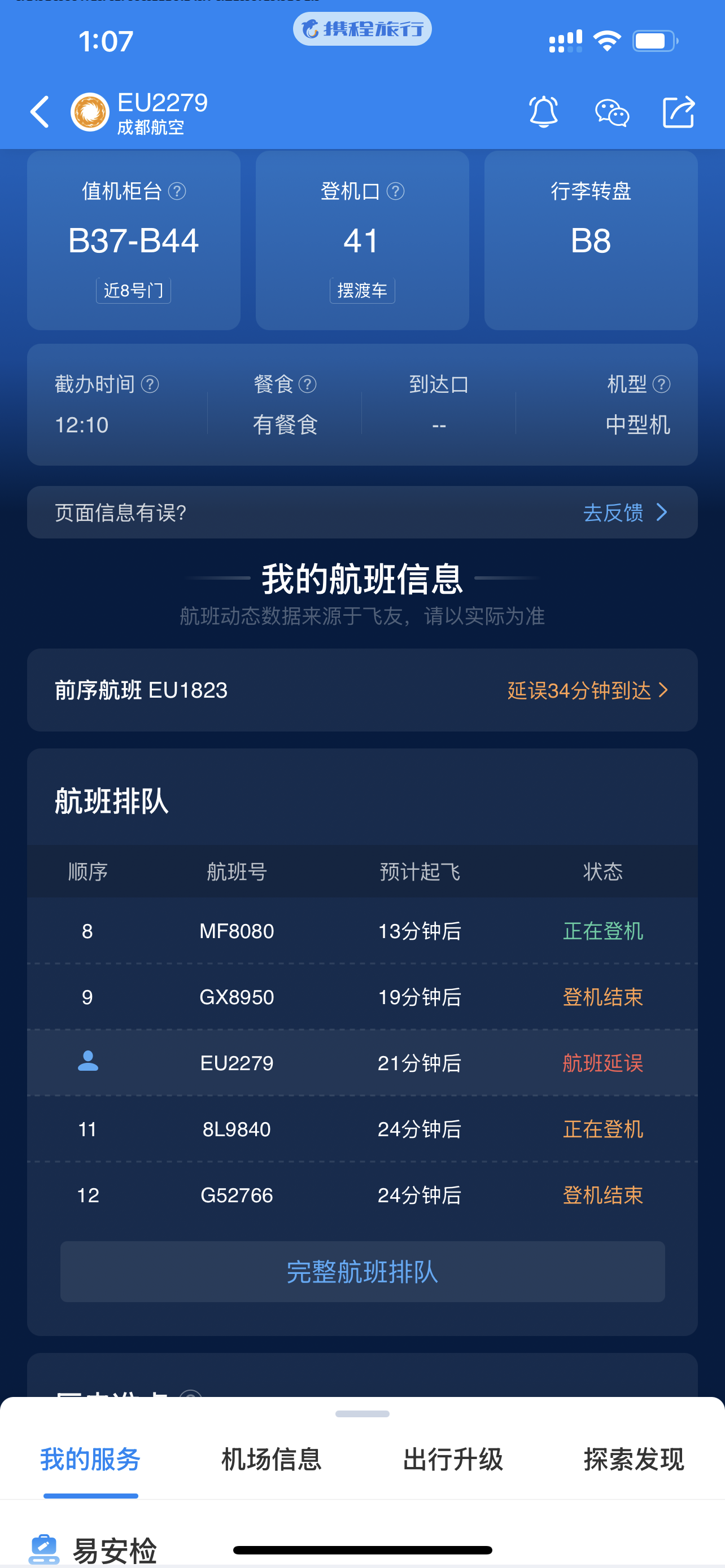
Task: Share flight via WeChat icon
Action: (x=611, y=112)
